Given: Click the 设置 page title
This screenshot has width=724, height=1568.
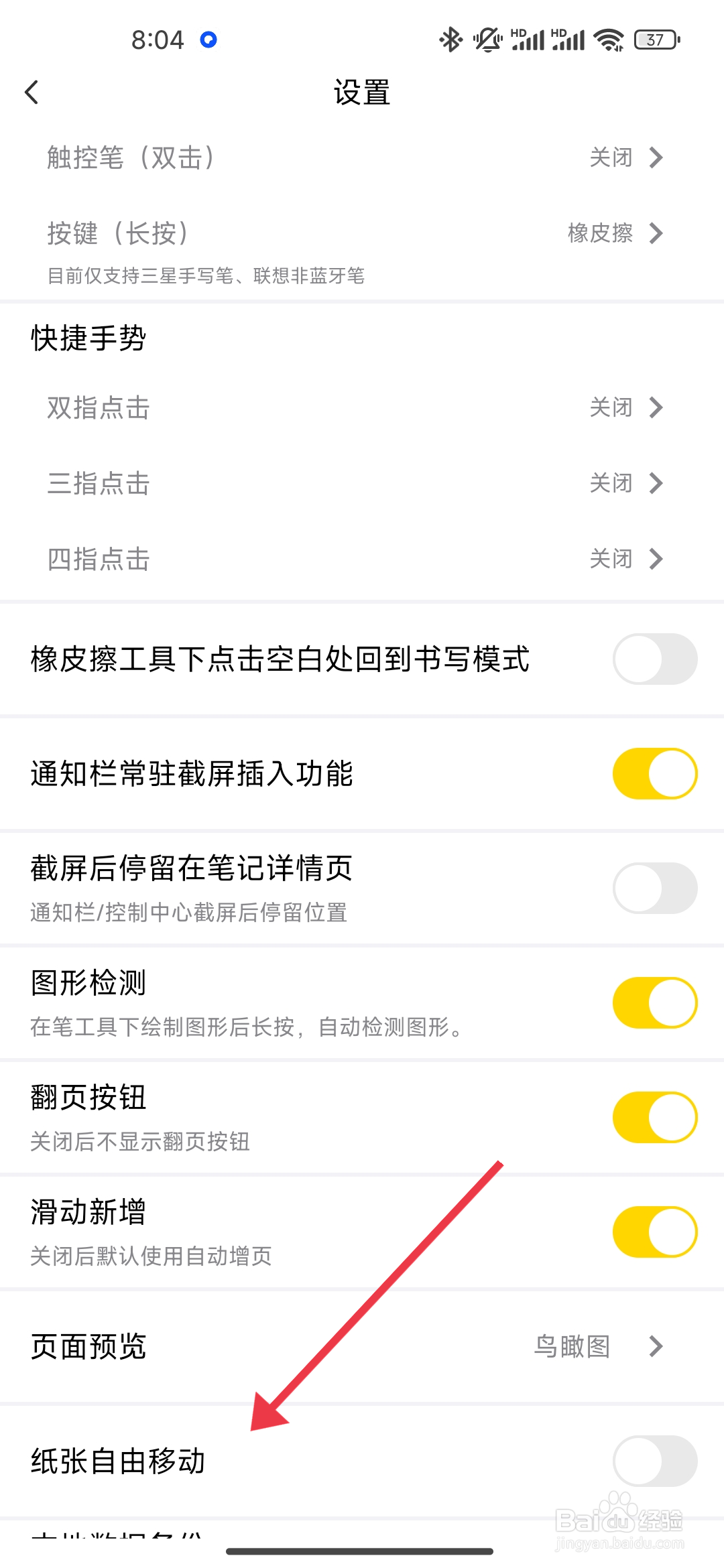Looking at the screenshot, I should 362,93.
